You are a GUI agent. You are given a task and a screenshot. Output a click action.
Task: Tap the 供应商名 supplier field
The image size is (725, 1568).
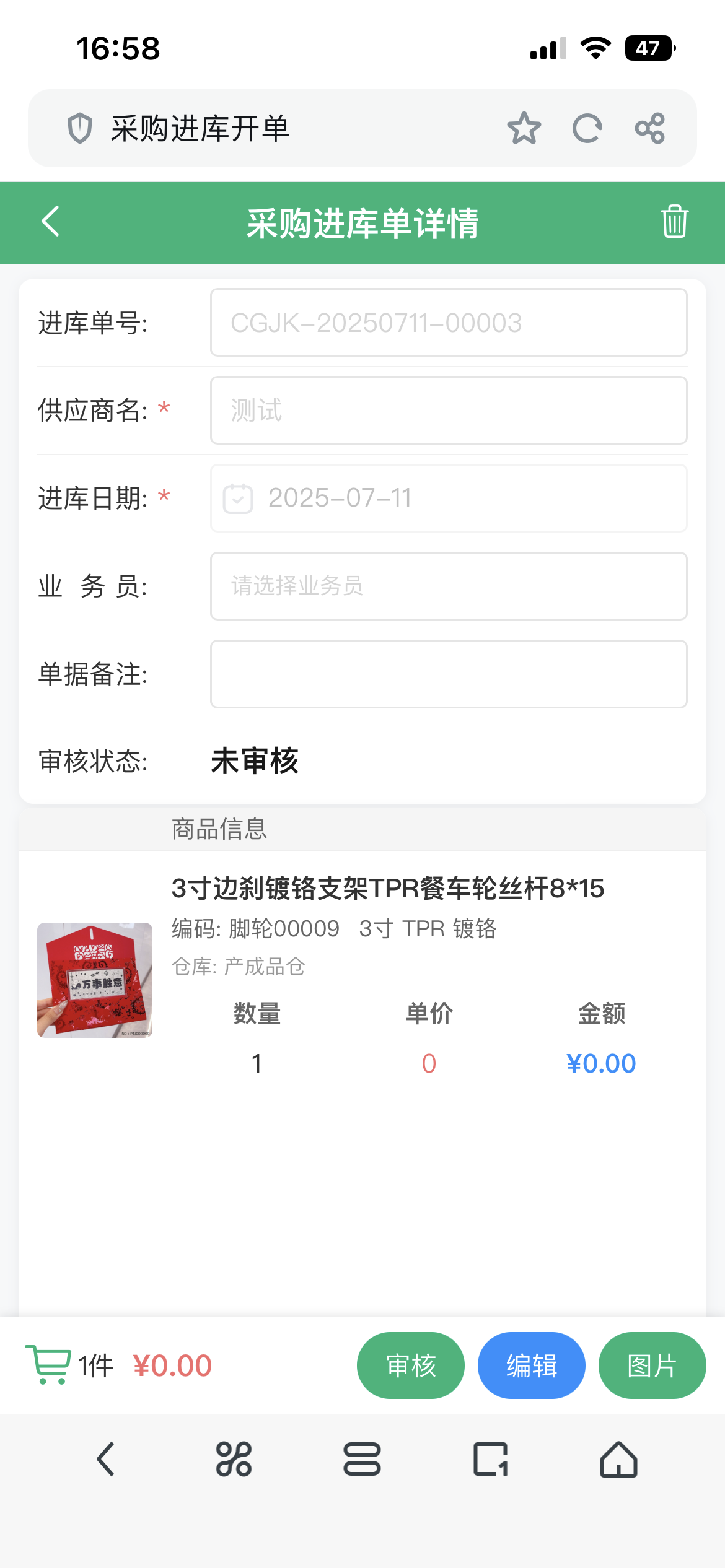point(449,410)
